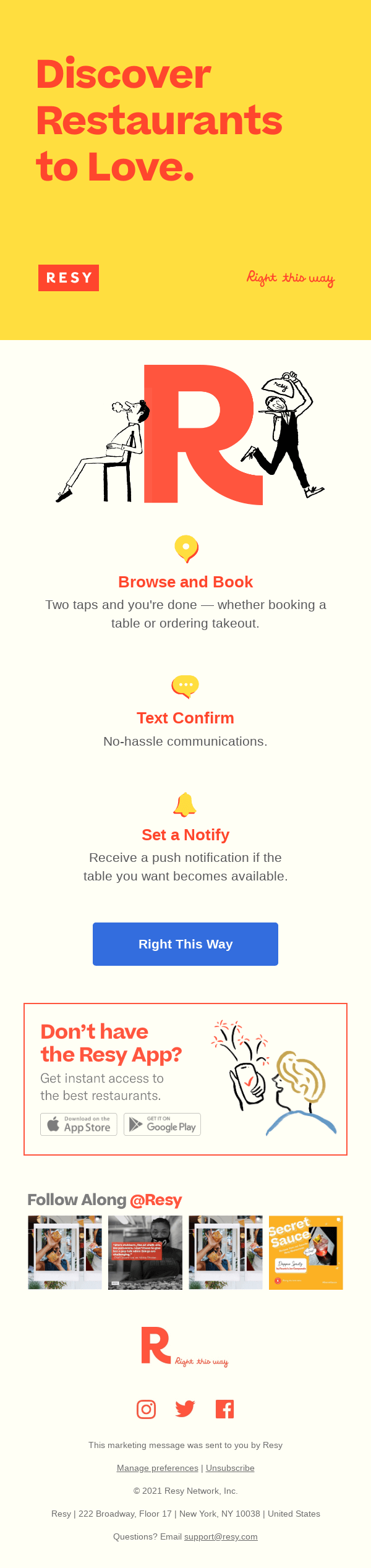Viewport: 371px width, 1568px height.
Task: Email support@resy.com
Action: [221, 1536]
